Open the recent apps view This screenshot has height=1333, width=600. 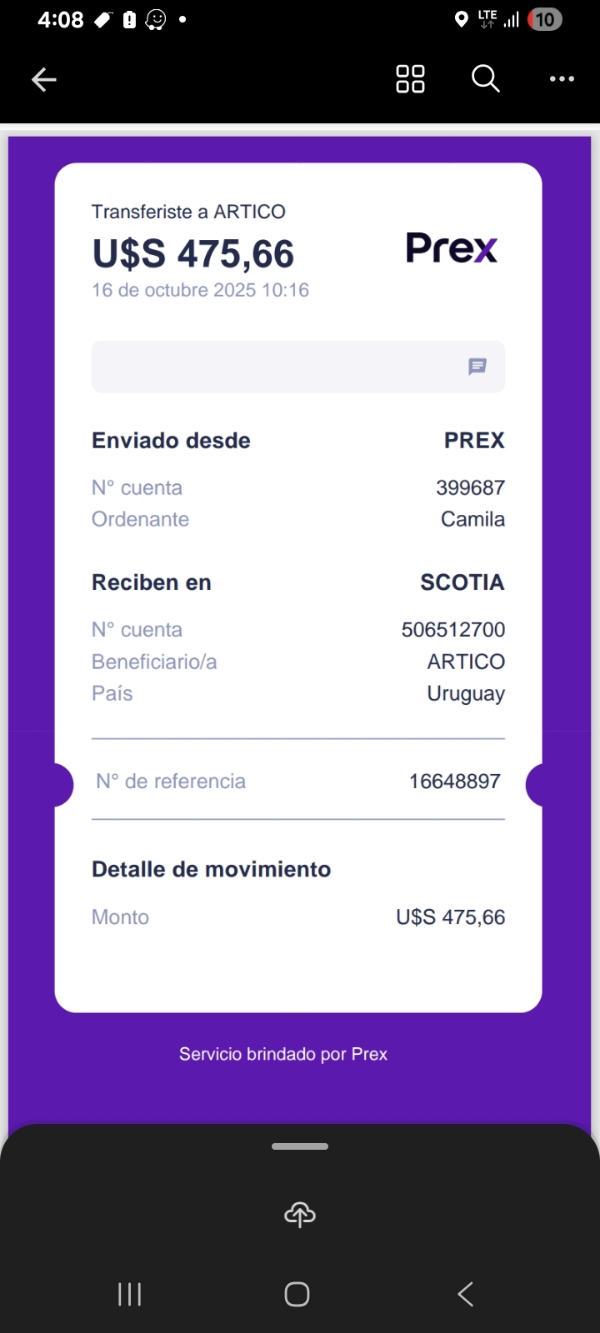click(130, 1294)
